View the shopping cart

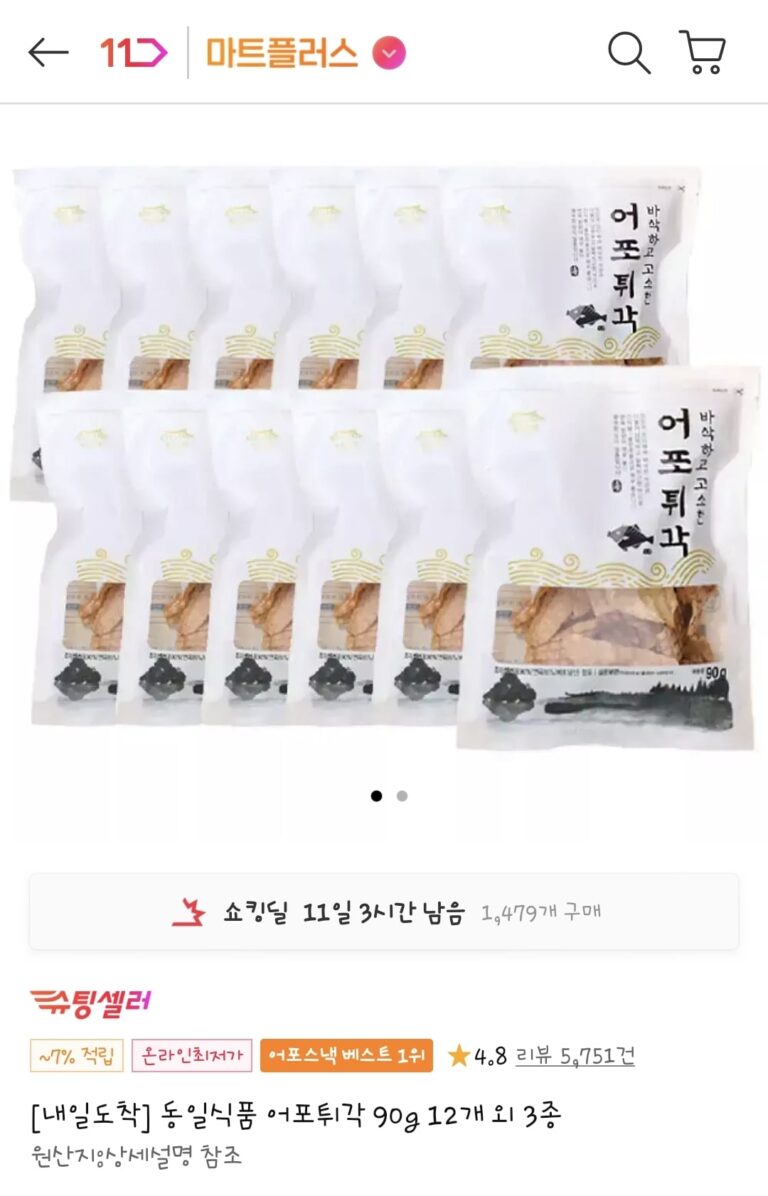point(702,52)
